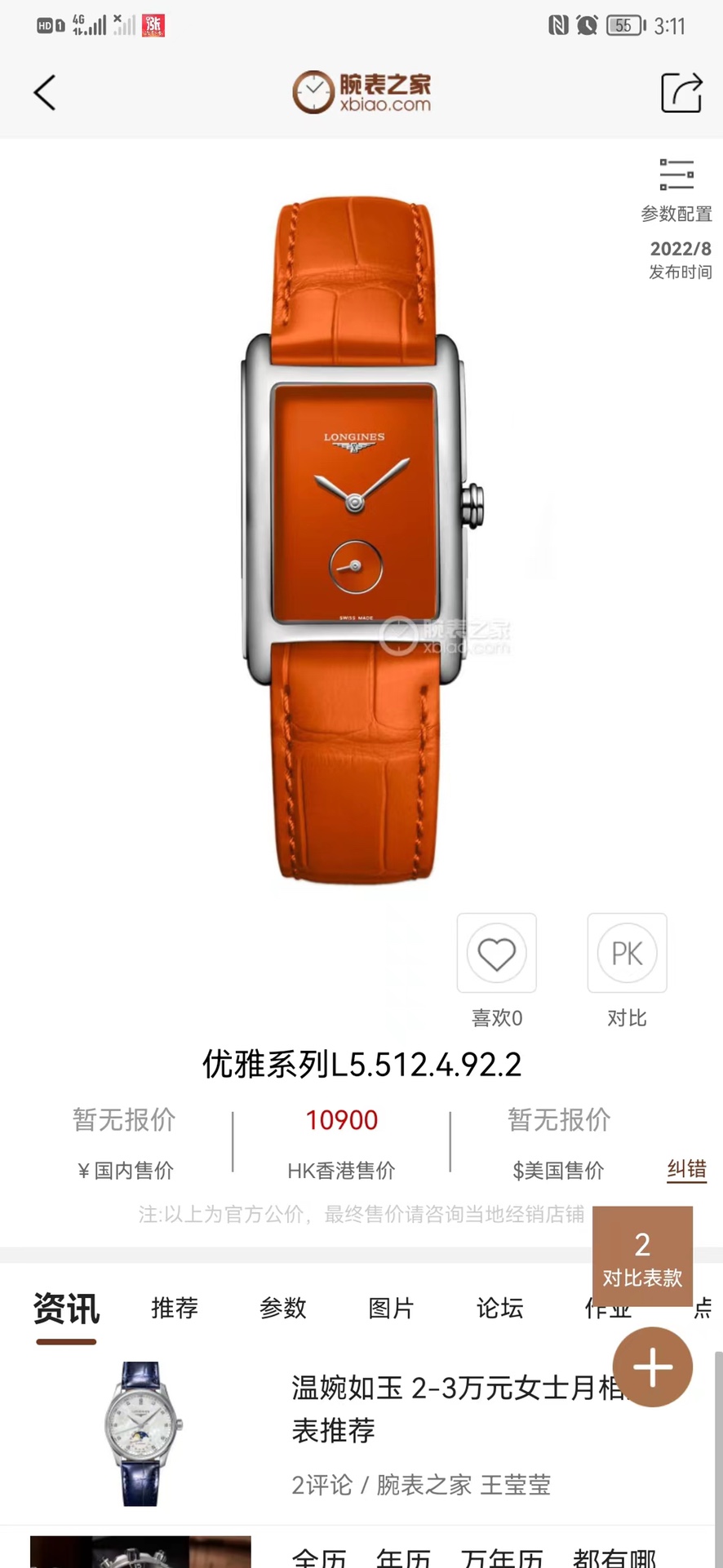Viewport: 723px width, 1568px height.
Task: Switch to the 论坛 tab
Action: point(499,1309)
